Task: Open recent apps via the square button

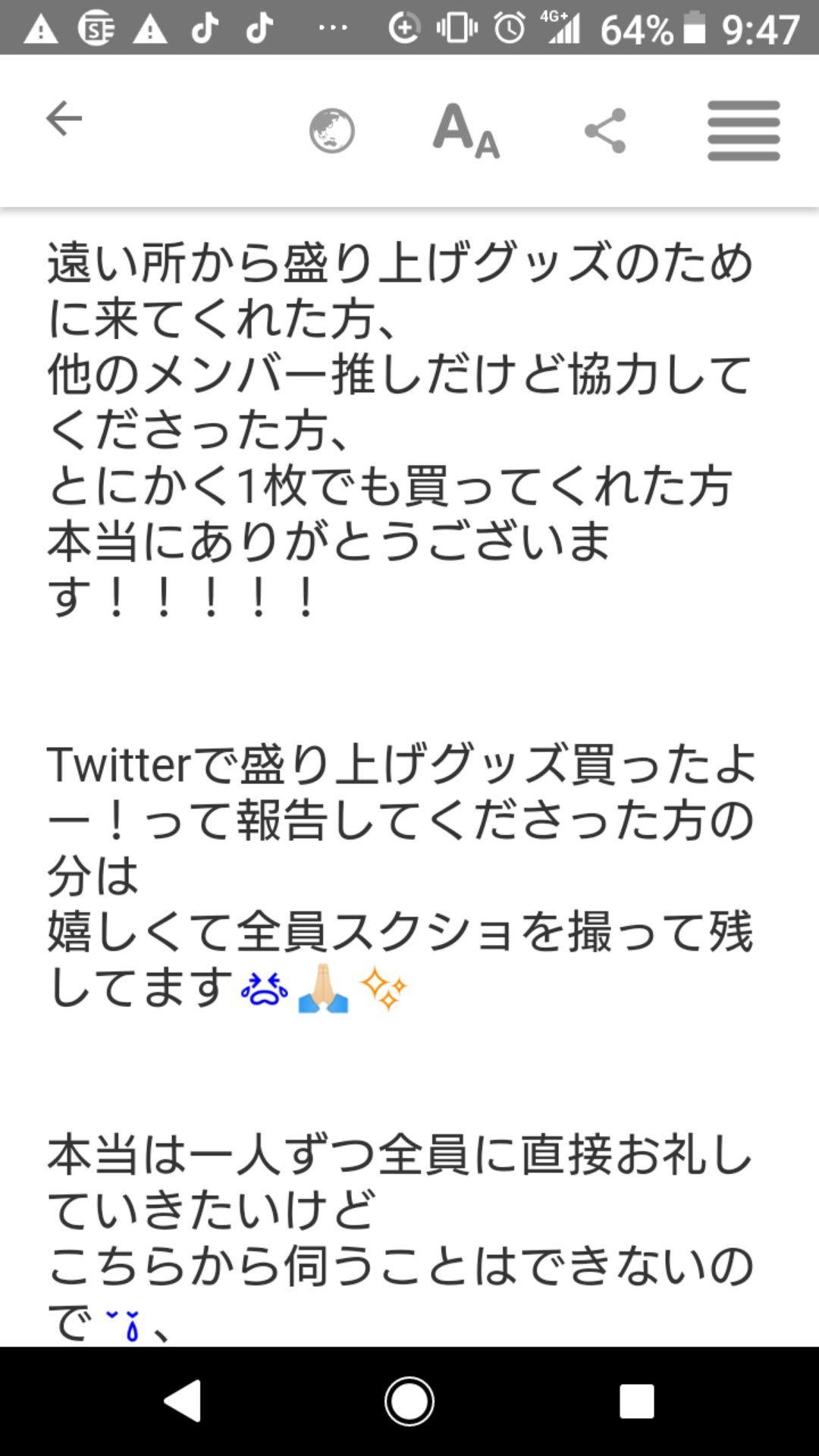Action: point(636,1401)
